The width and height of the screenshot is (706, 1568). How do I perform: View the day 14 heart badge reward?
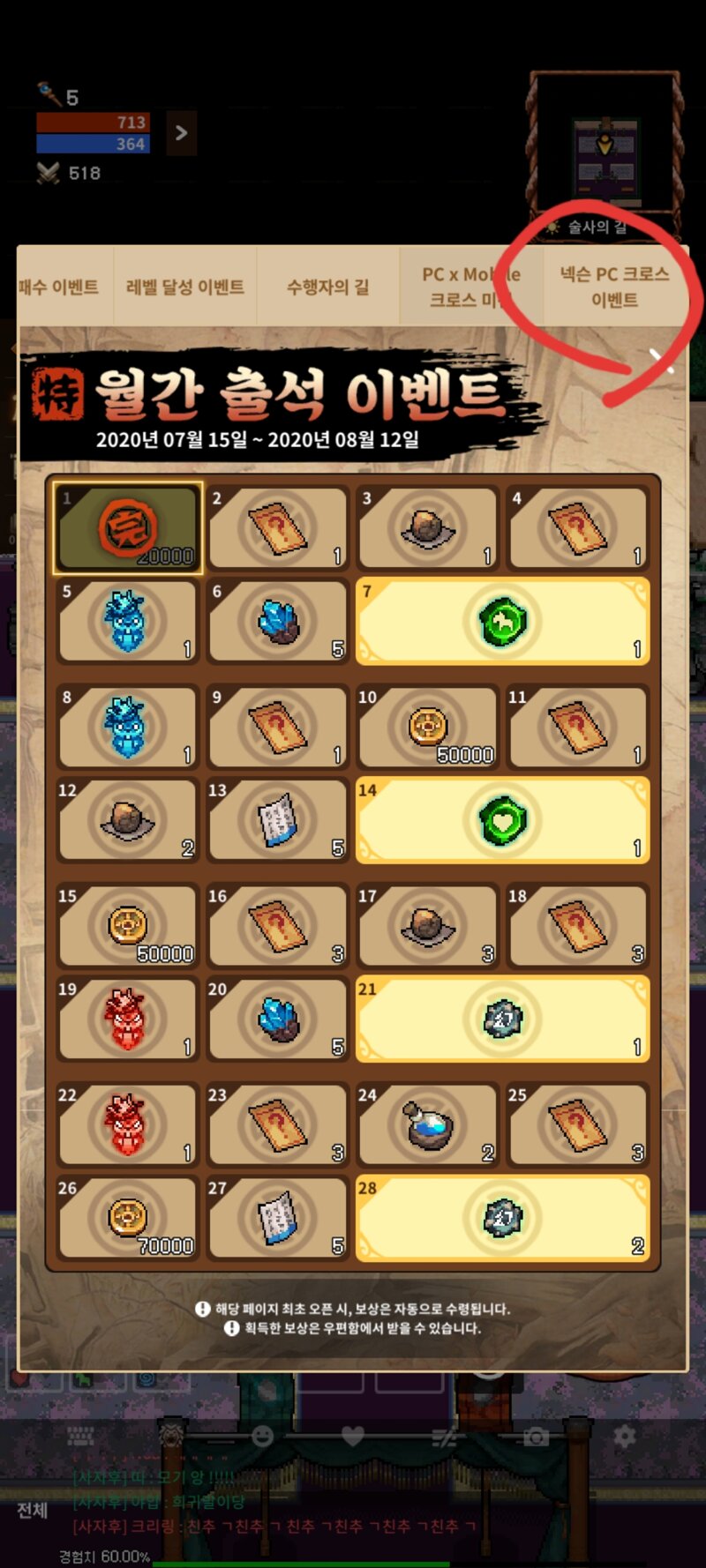pos(503,819)
